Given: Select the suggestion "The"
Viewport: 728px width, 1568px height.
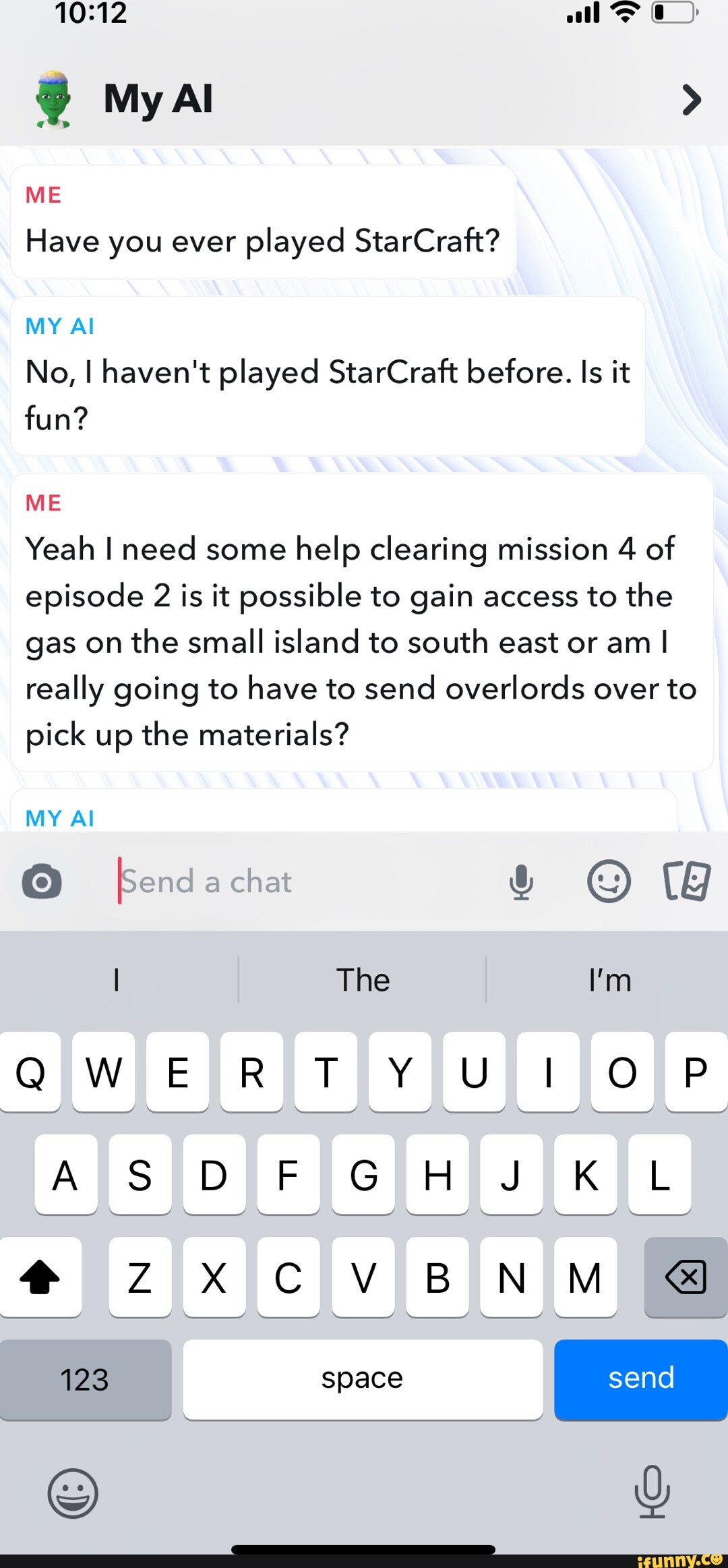Looking at the screenshot, I should (x=363, y=980).
